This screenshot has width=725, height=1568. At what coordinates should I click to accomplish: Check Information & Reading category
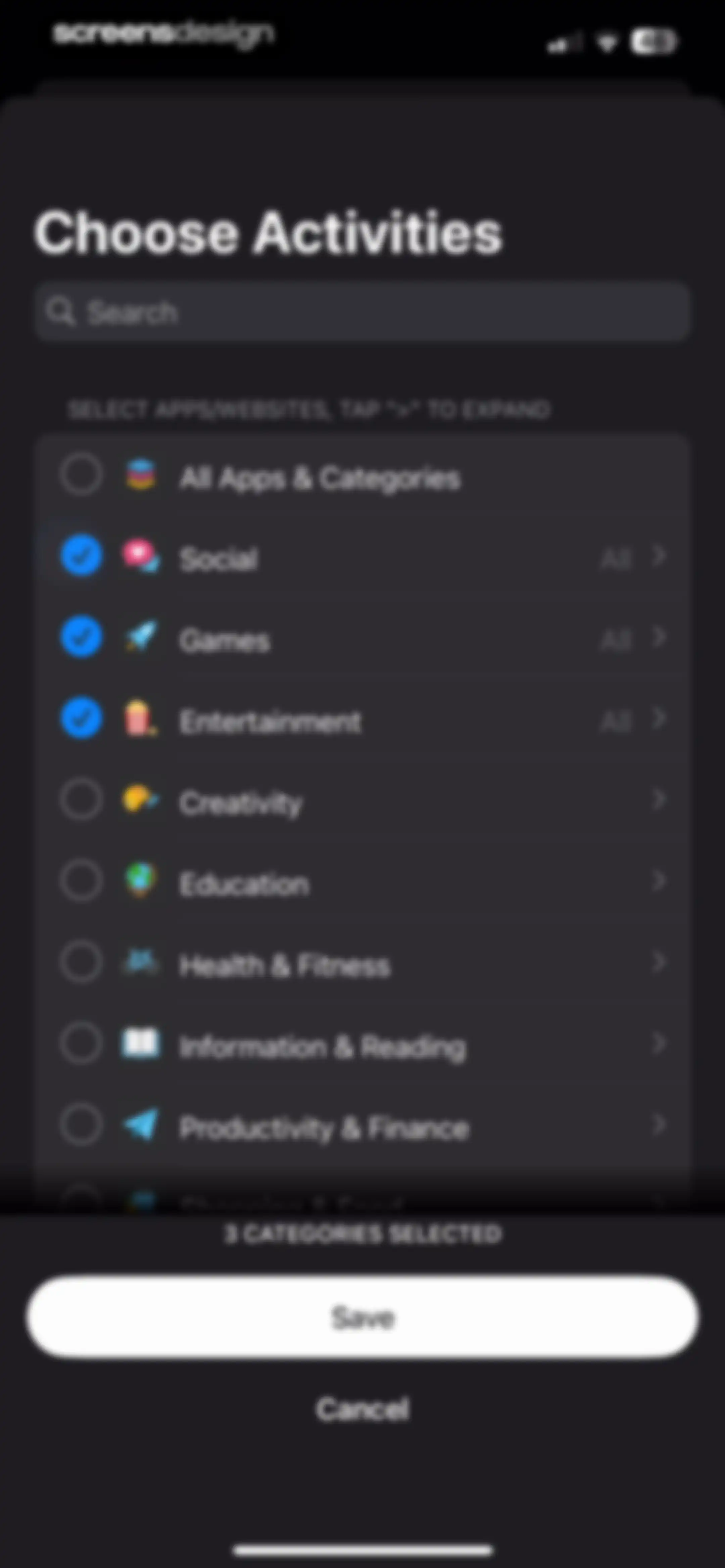coord(81,1043)
